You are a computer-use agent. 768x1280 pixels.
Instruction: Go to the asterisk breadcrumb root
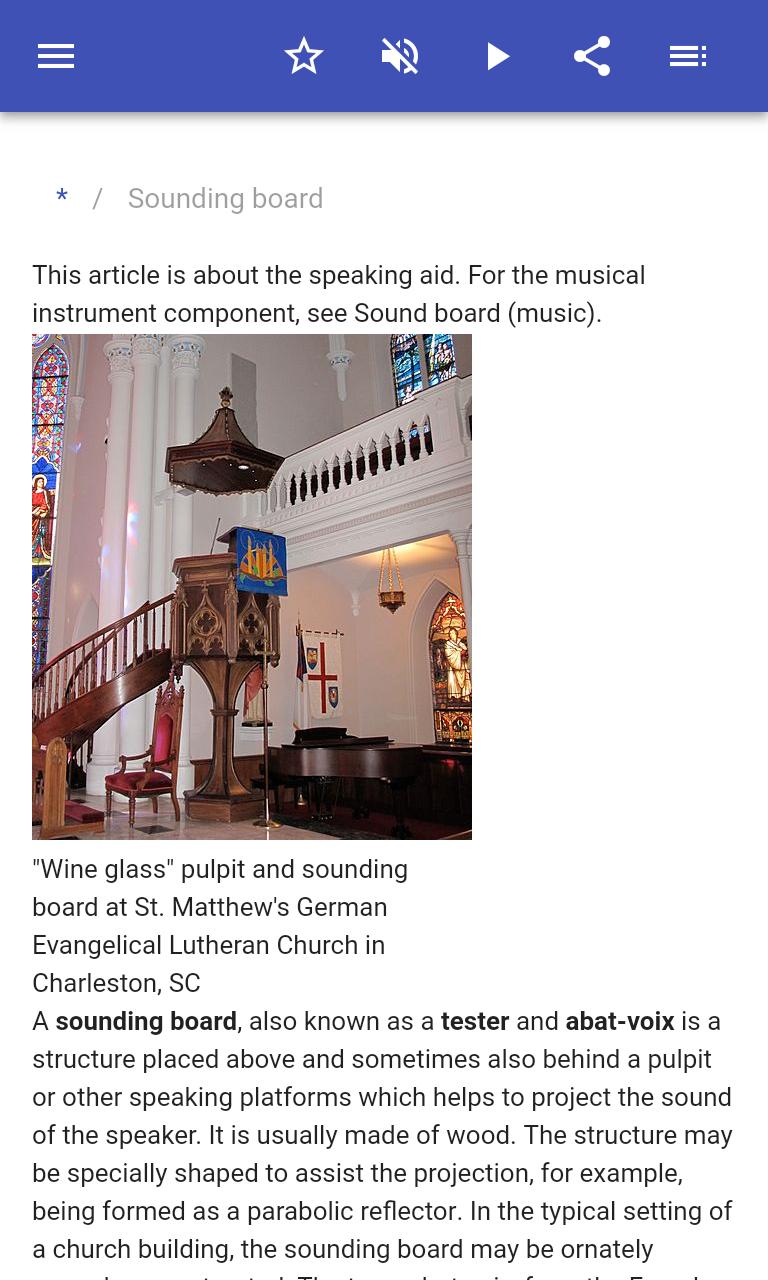[x=62, y=198]
